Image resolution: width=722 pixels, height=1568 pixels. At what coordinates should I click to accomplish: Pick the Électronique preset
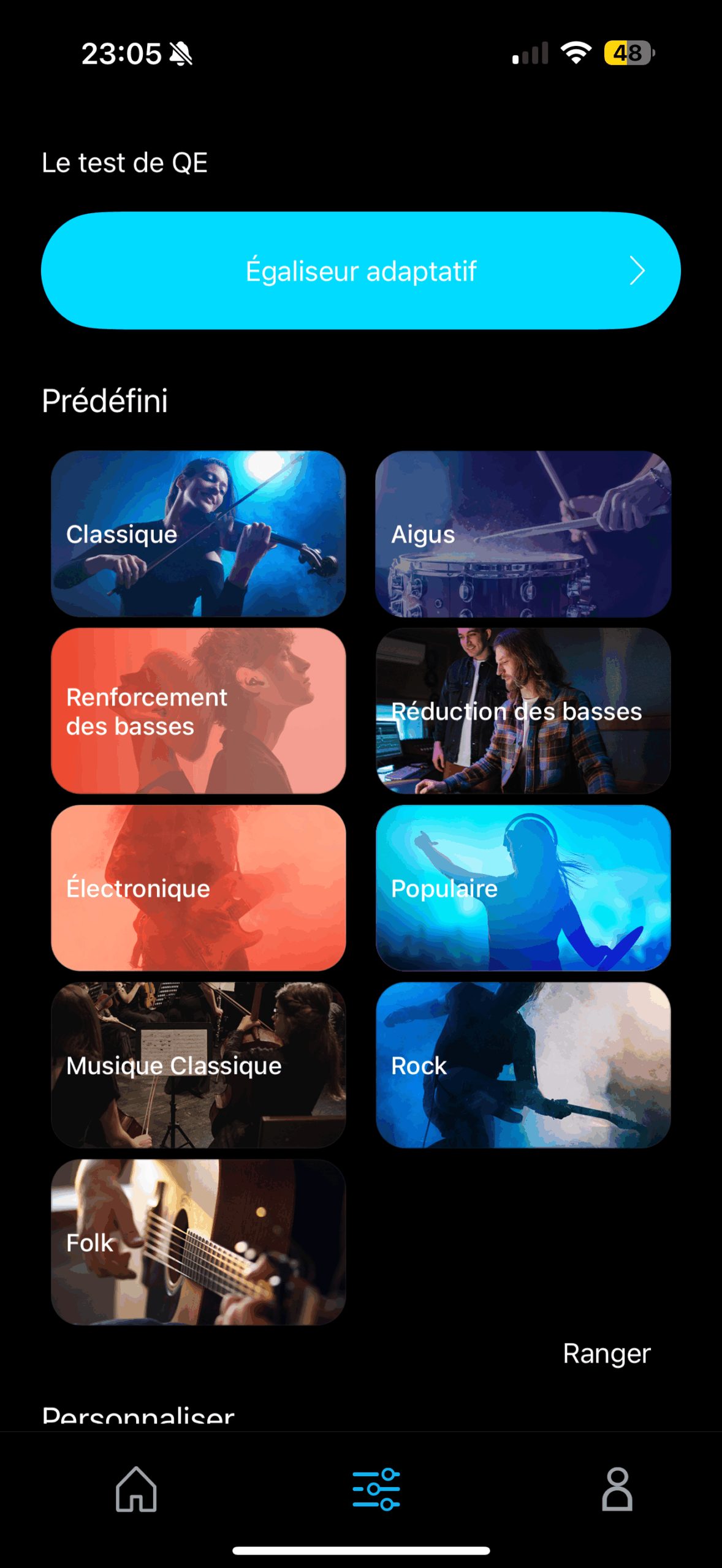click(x=199, y=888)
